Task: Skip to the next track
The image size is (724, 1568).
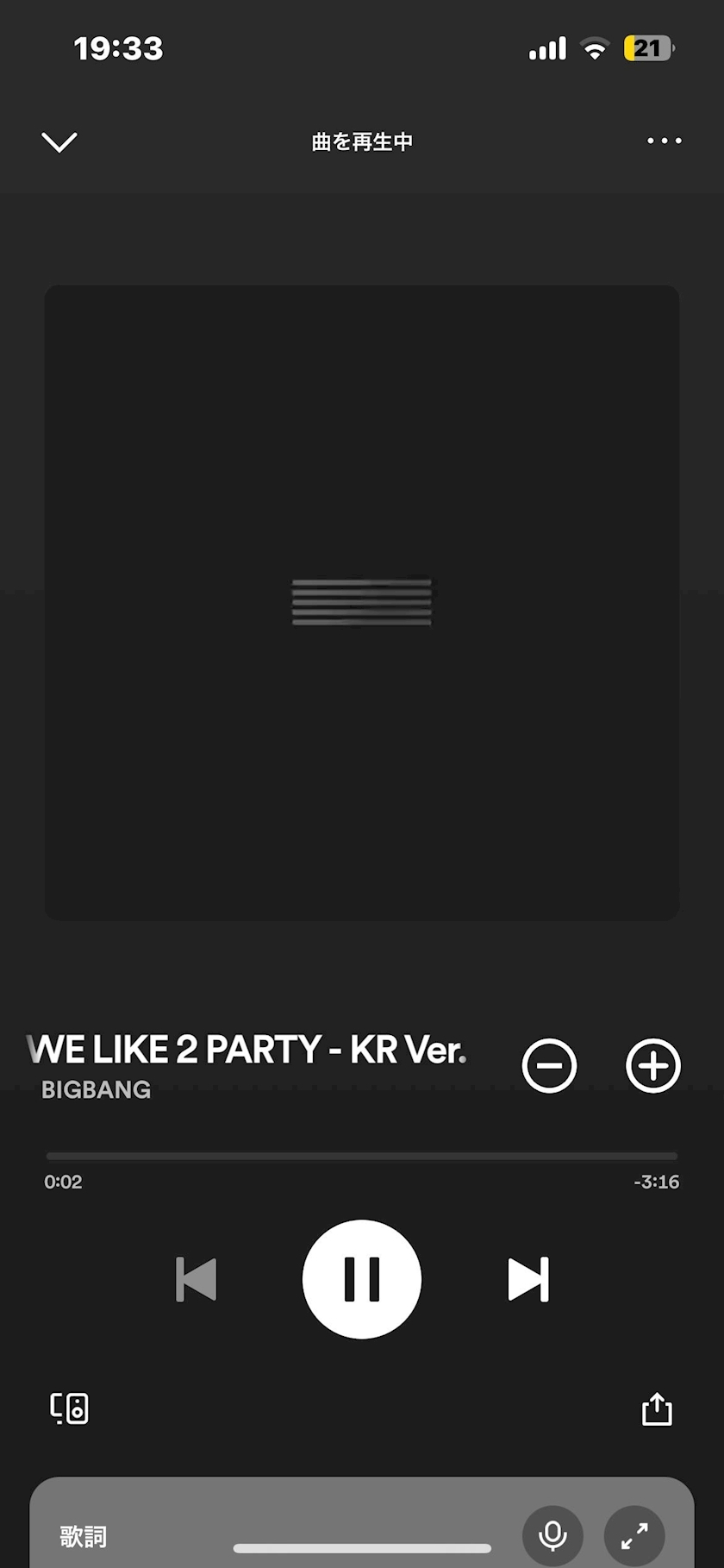Action: pyautogui.click(x=527, y=1279)
